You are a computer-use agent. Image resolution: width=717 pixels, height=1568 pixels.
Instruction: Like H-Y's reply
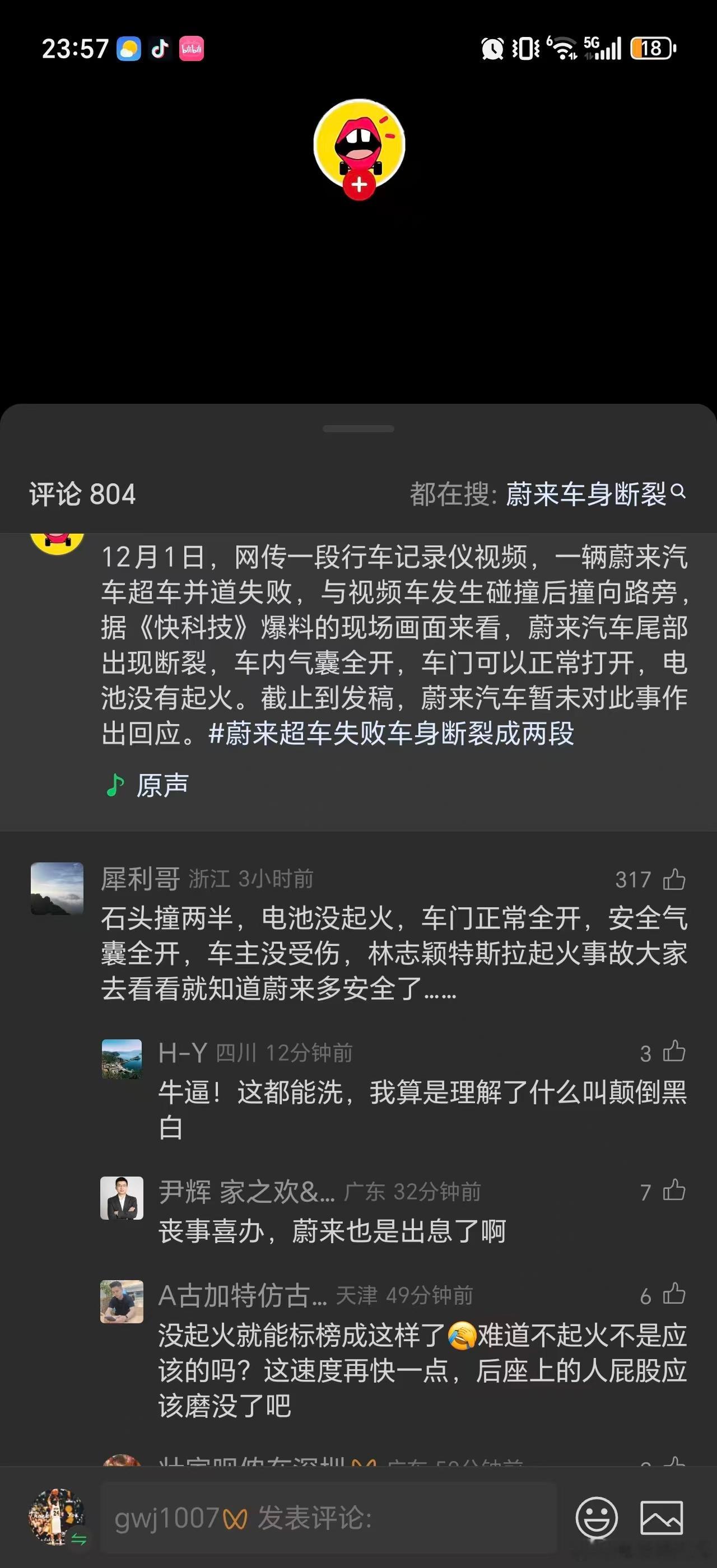pyautogui.click(x=675, y=1050)
